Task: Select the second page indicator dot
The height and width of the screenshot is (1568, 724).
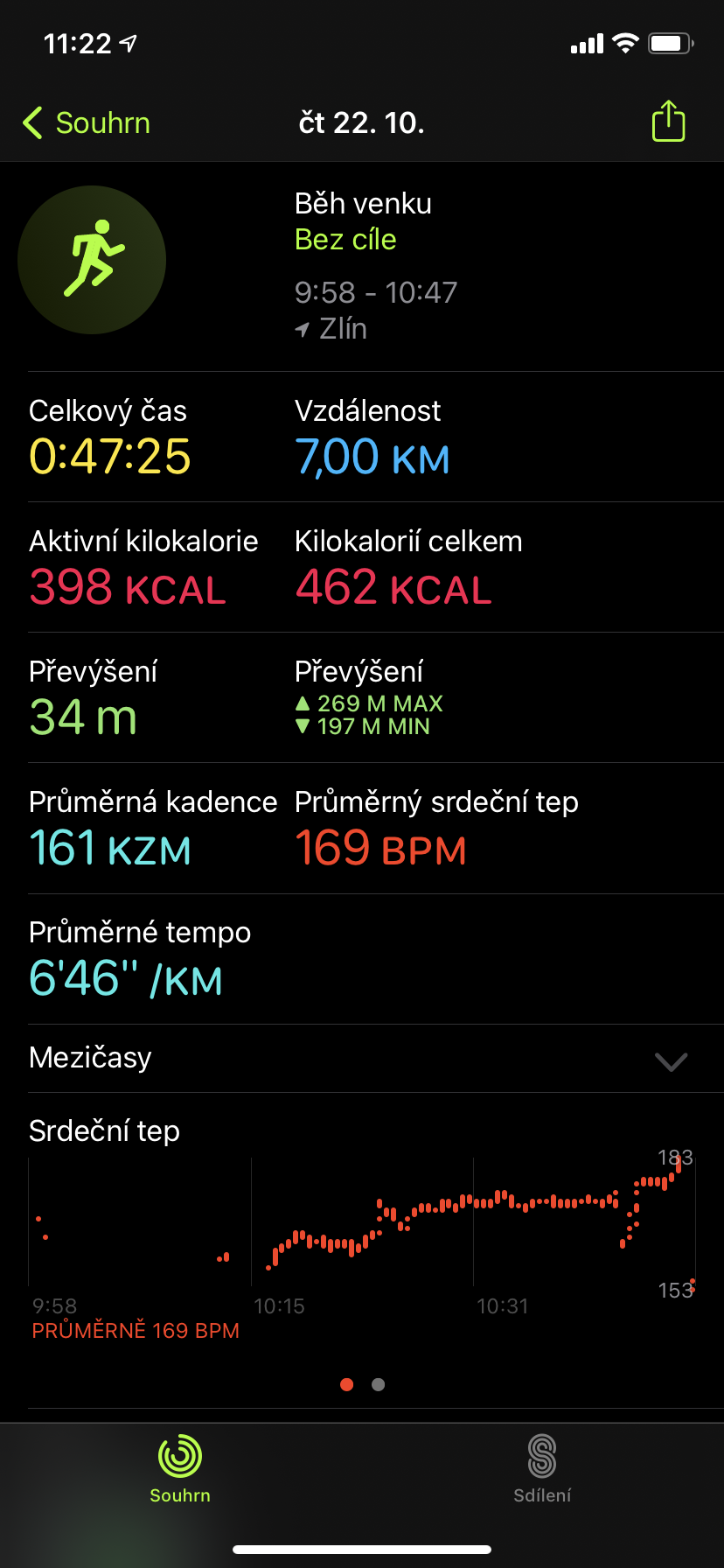Action: [378, 1384]
